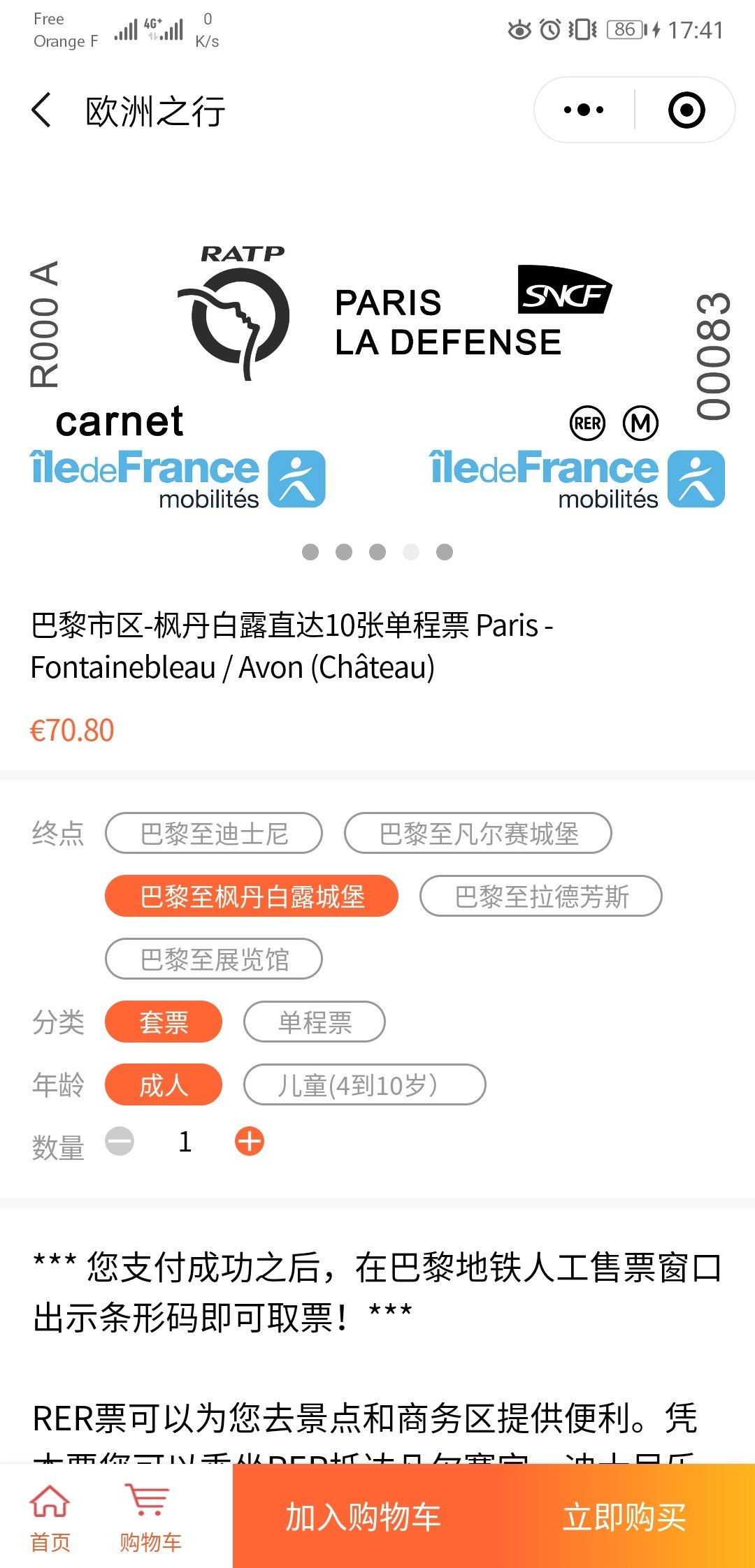Select the 套票 category
755x1568 pixels.
pos(164,1022)
